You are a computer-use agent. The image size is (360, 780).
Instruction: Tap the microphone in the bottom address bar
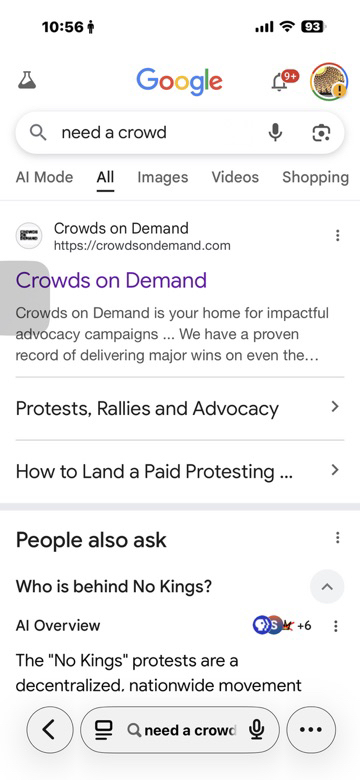[x=257, y=730]
